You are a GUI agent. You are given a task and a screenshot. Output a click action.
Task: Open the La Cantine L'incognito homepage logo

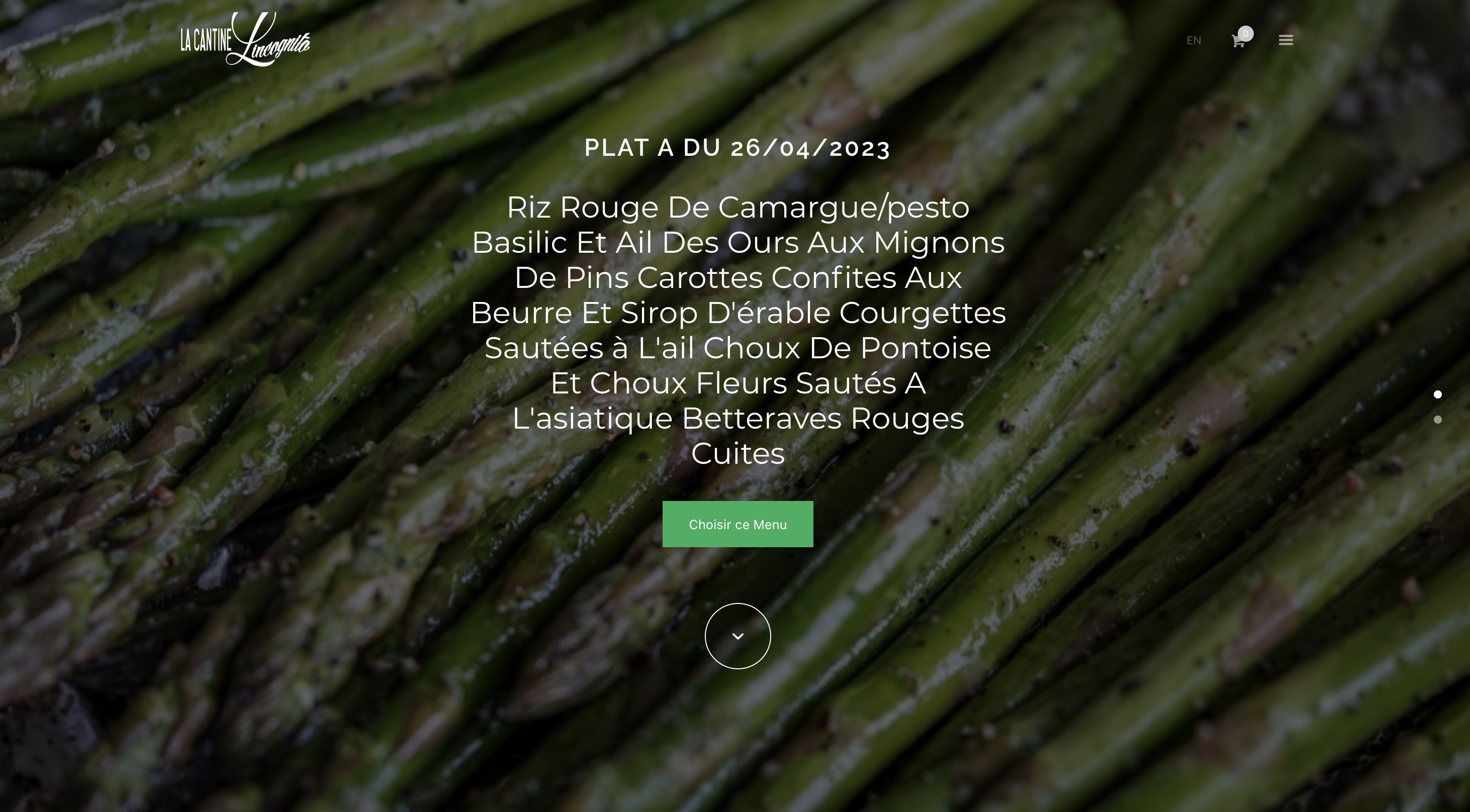coord(245,40)
